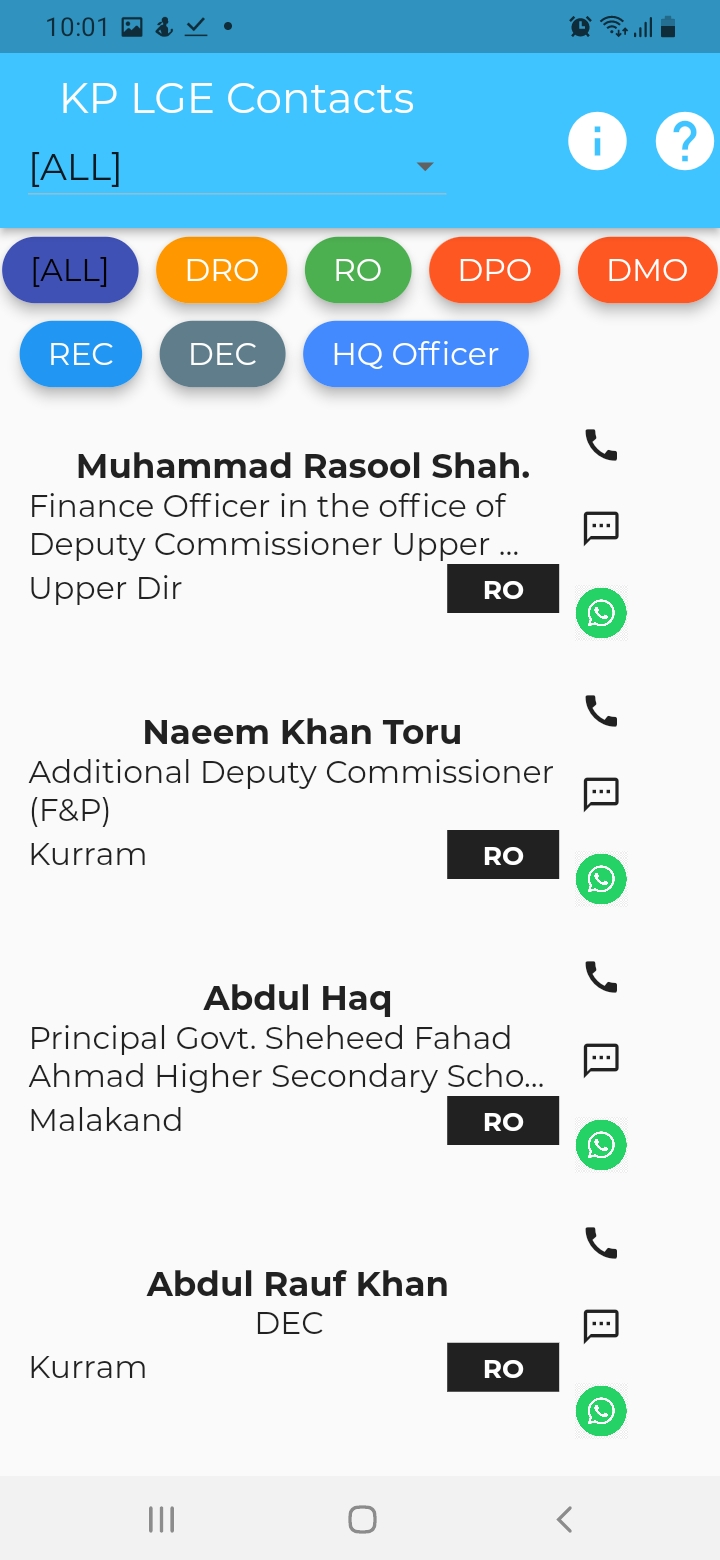This screenshot has width=720, height=1560.
Task: Call Abdul Rauf Khan
Action: 600,1243
